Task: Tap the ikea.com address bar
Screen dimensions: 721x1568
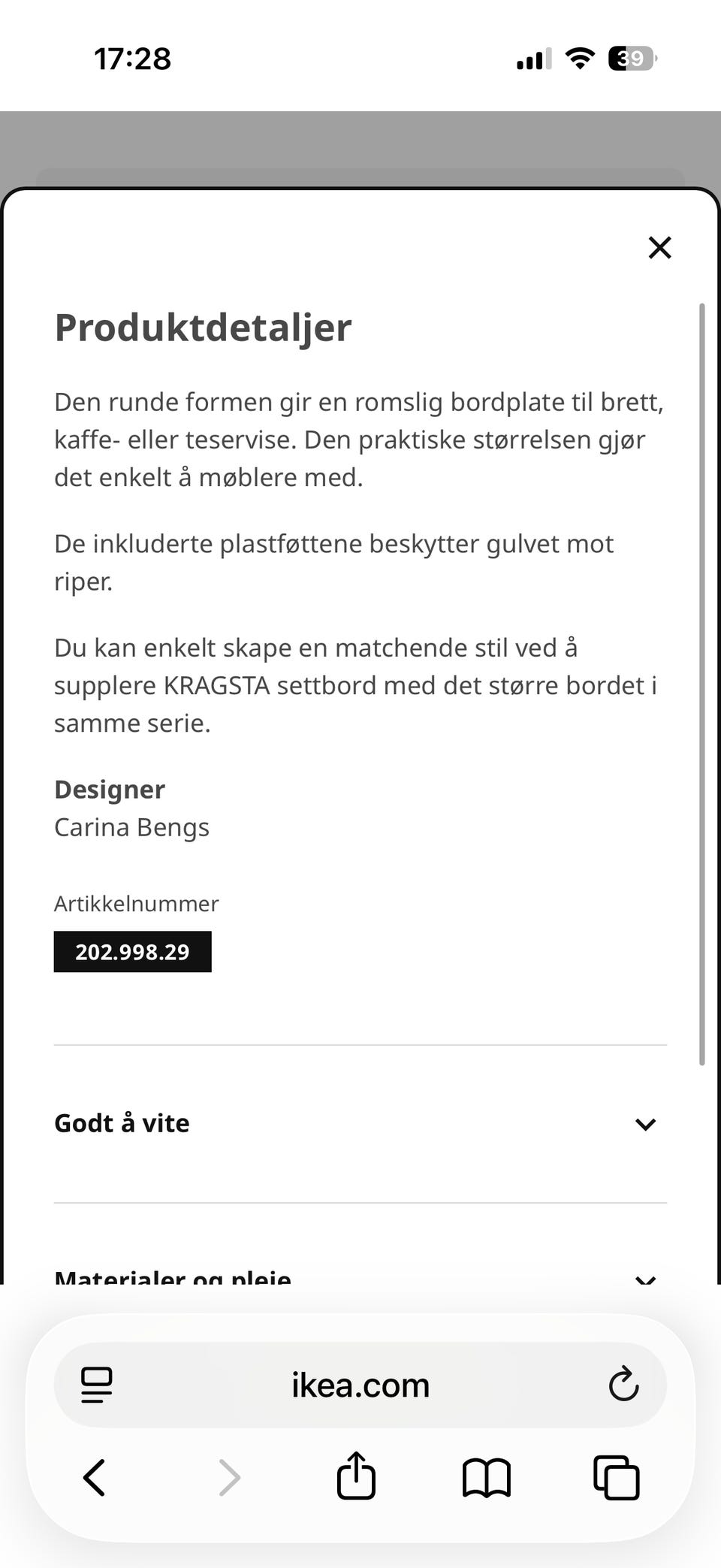Action: coord(360,1385)
